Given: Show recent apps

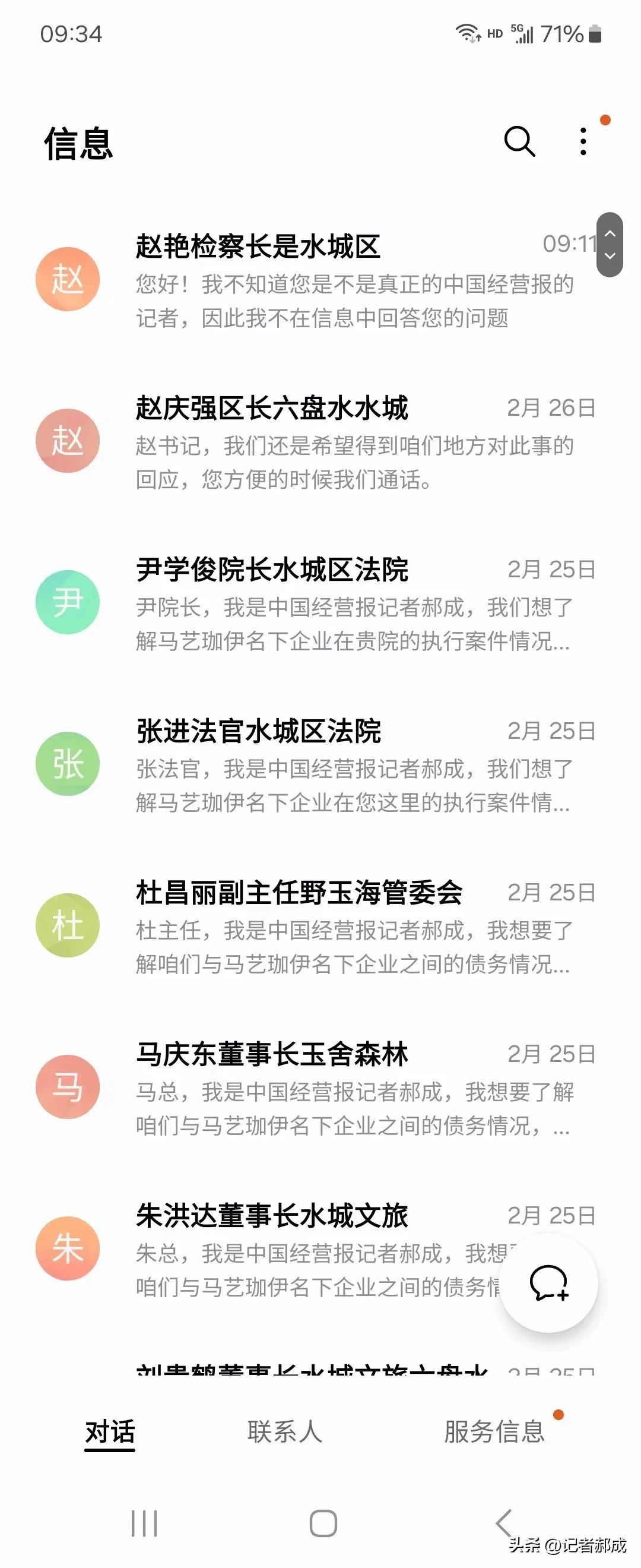Looking at the screenshot, I should [x=144, y=1523].
